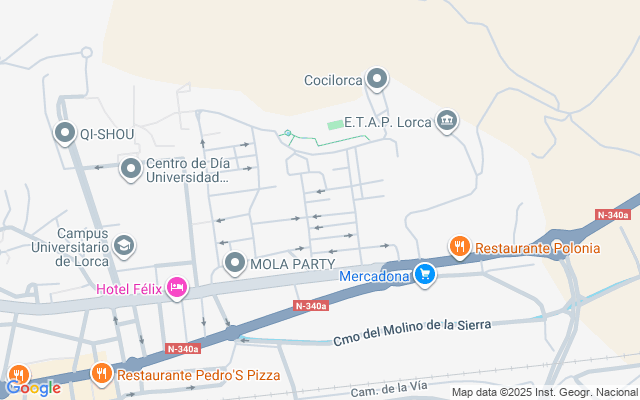Select the Restaurante Pedro'S Pizza marker
Screen dimensions: 640x400
(x=101, y=375)
